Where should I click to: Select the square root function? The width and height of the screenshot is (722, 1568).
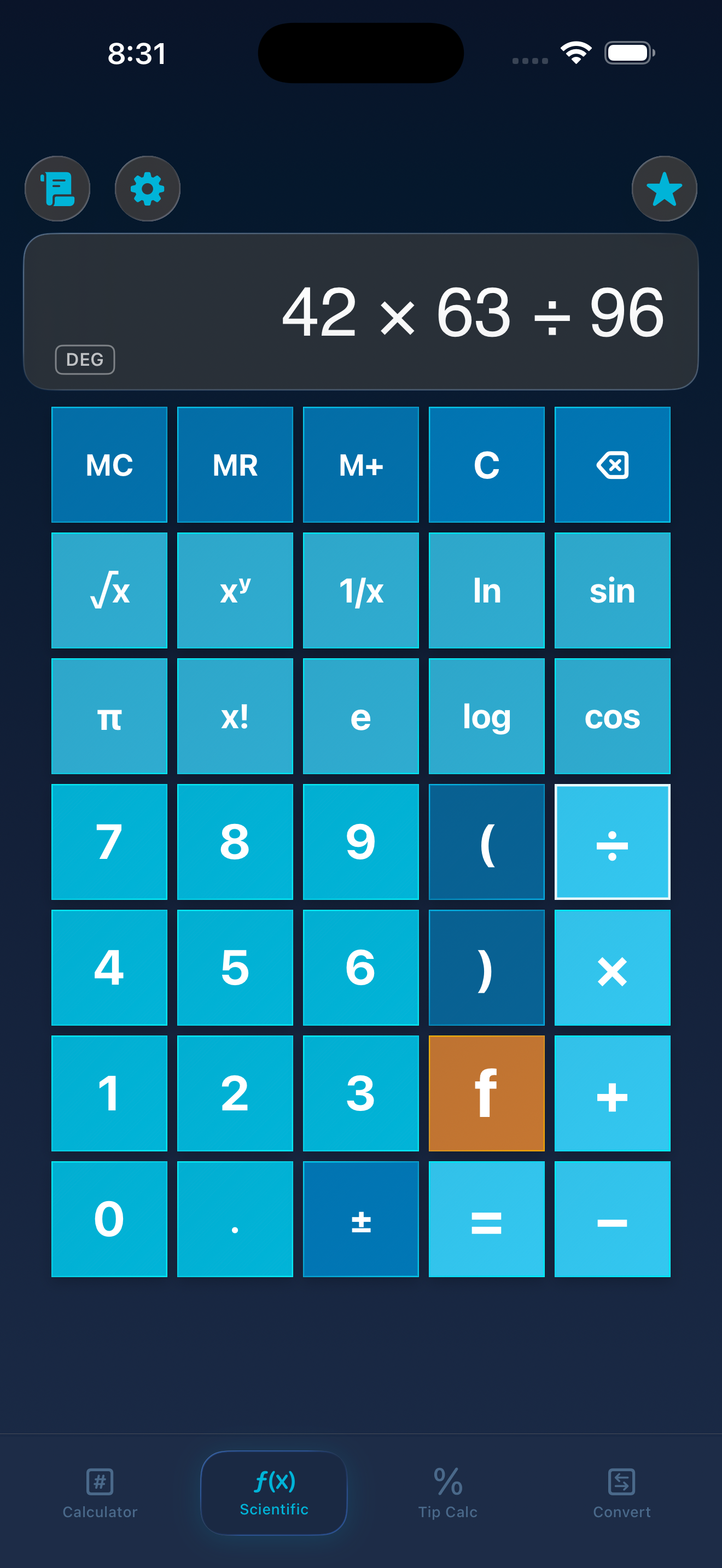(109, 590)
